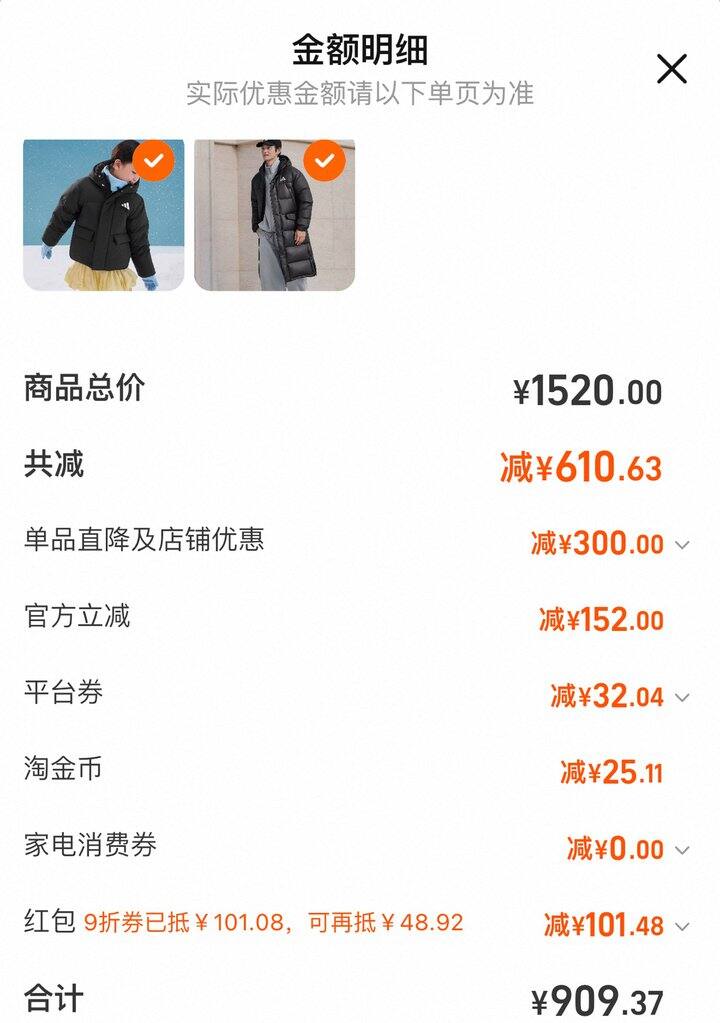The width and height of the screenshot is (720, 1023).
Task: Expand 单品直降及店铺优惠 discount details
Action: tap(682, 545)
